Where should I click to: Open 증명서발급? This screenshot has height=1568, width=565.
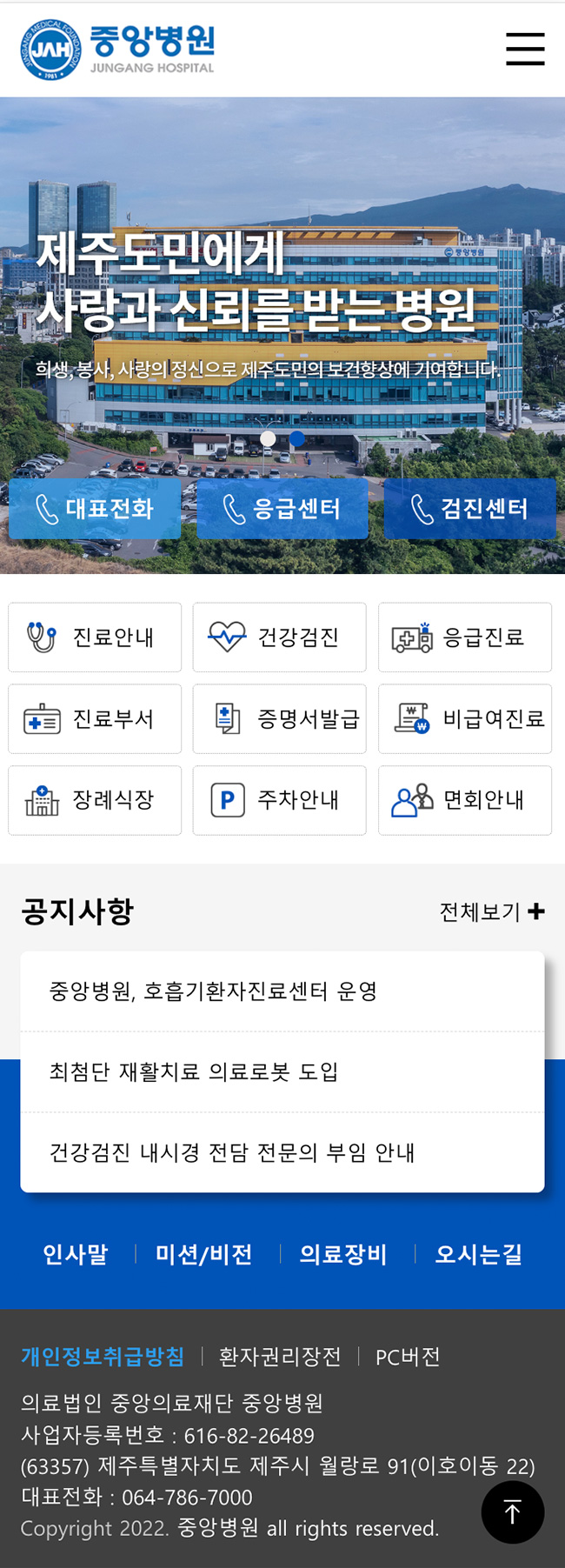(x=279, y=719)
